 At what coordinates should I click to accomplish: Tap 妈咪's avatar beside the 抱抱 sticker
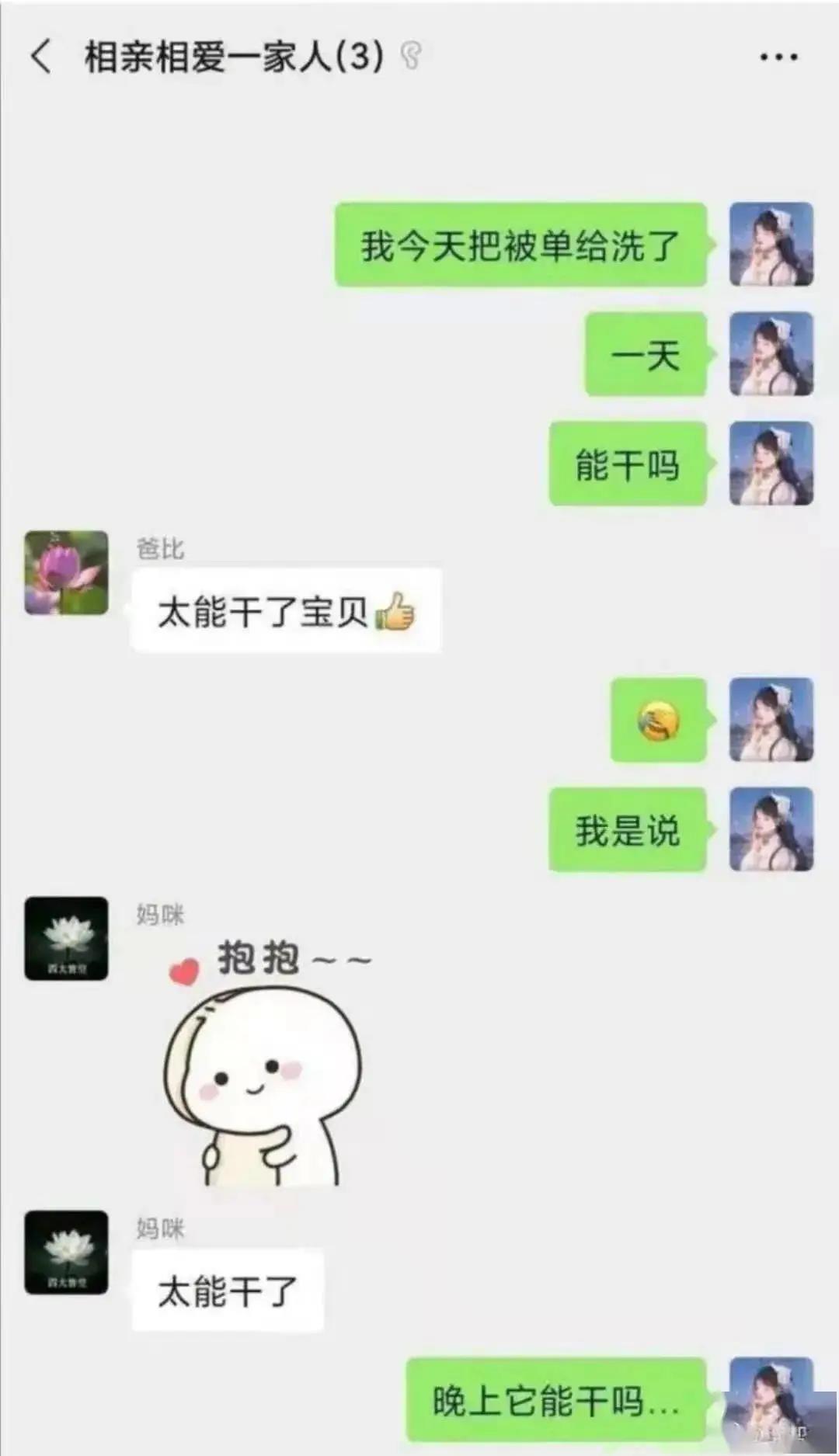point(67,938)
